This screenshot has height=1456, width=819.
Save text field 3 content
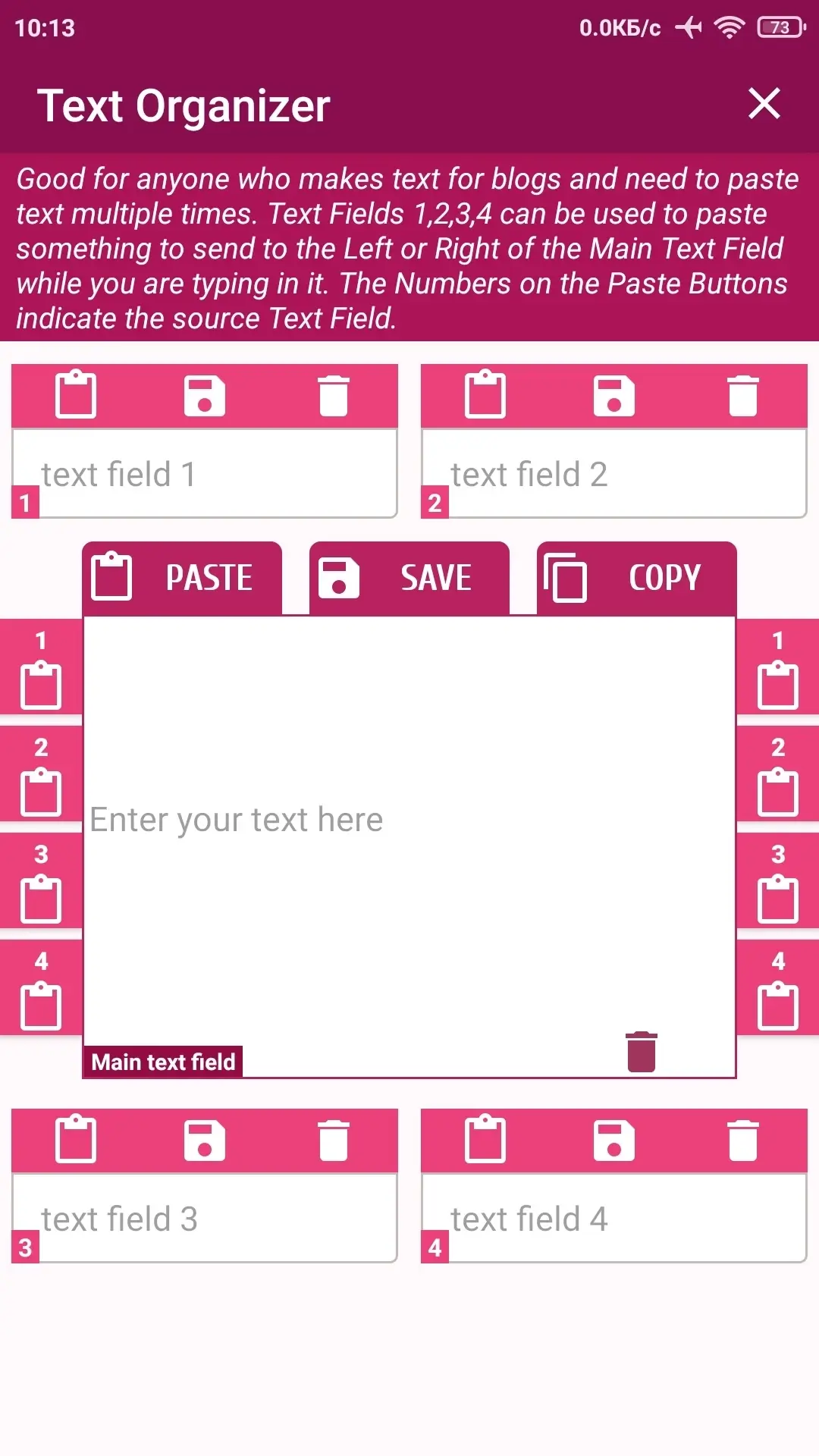coord(205,1141)
